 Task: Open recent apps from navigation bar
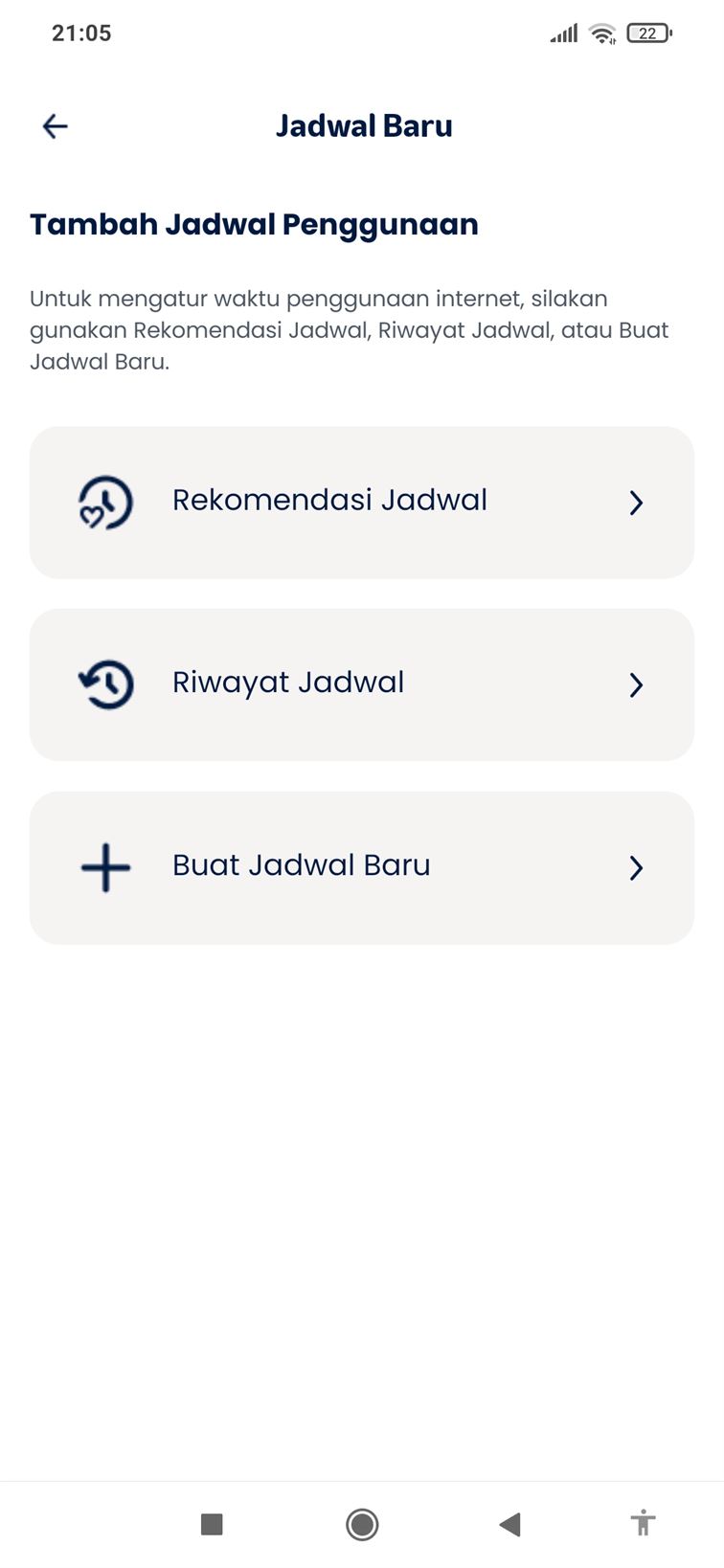212,1524
